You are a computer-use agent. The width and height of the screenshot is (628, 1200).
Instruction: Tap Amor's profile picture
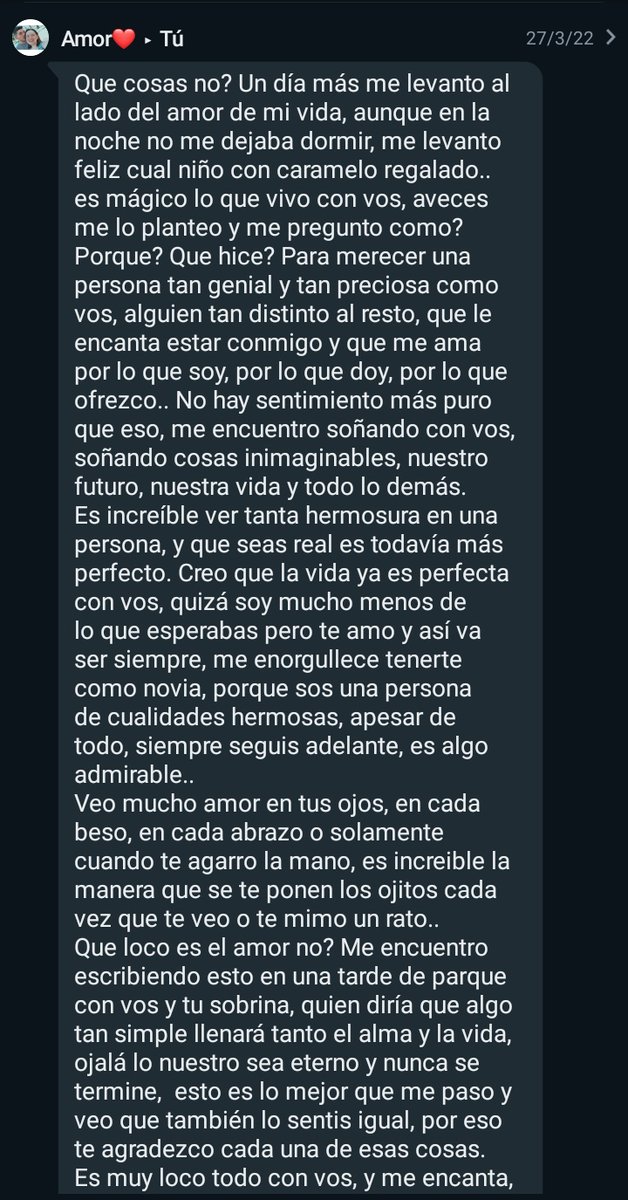(30, 39)
